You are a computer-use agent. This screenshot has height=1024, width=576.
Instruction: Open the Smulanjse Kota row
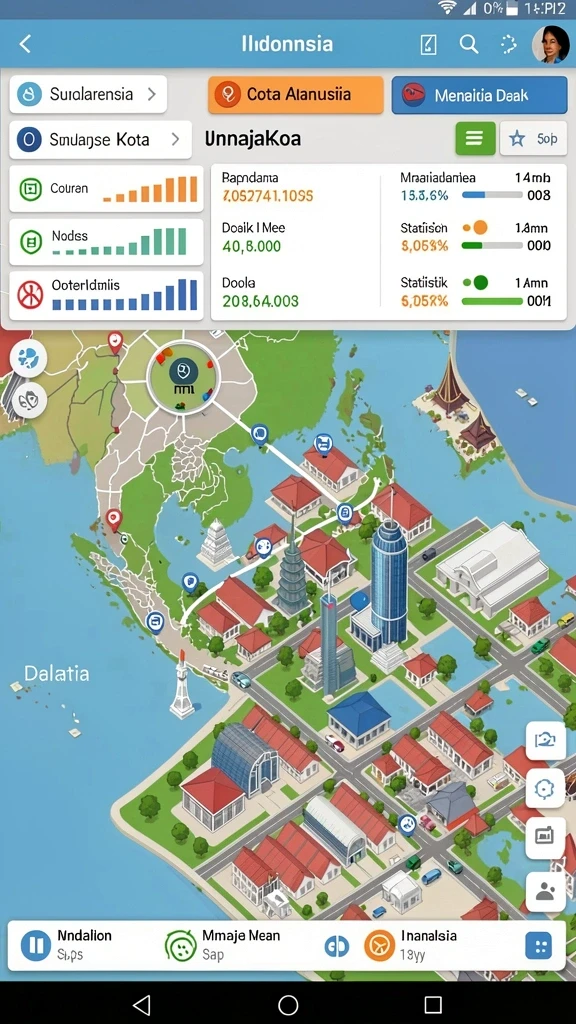click(101, 139)
